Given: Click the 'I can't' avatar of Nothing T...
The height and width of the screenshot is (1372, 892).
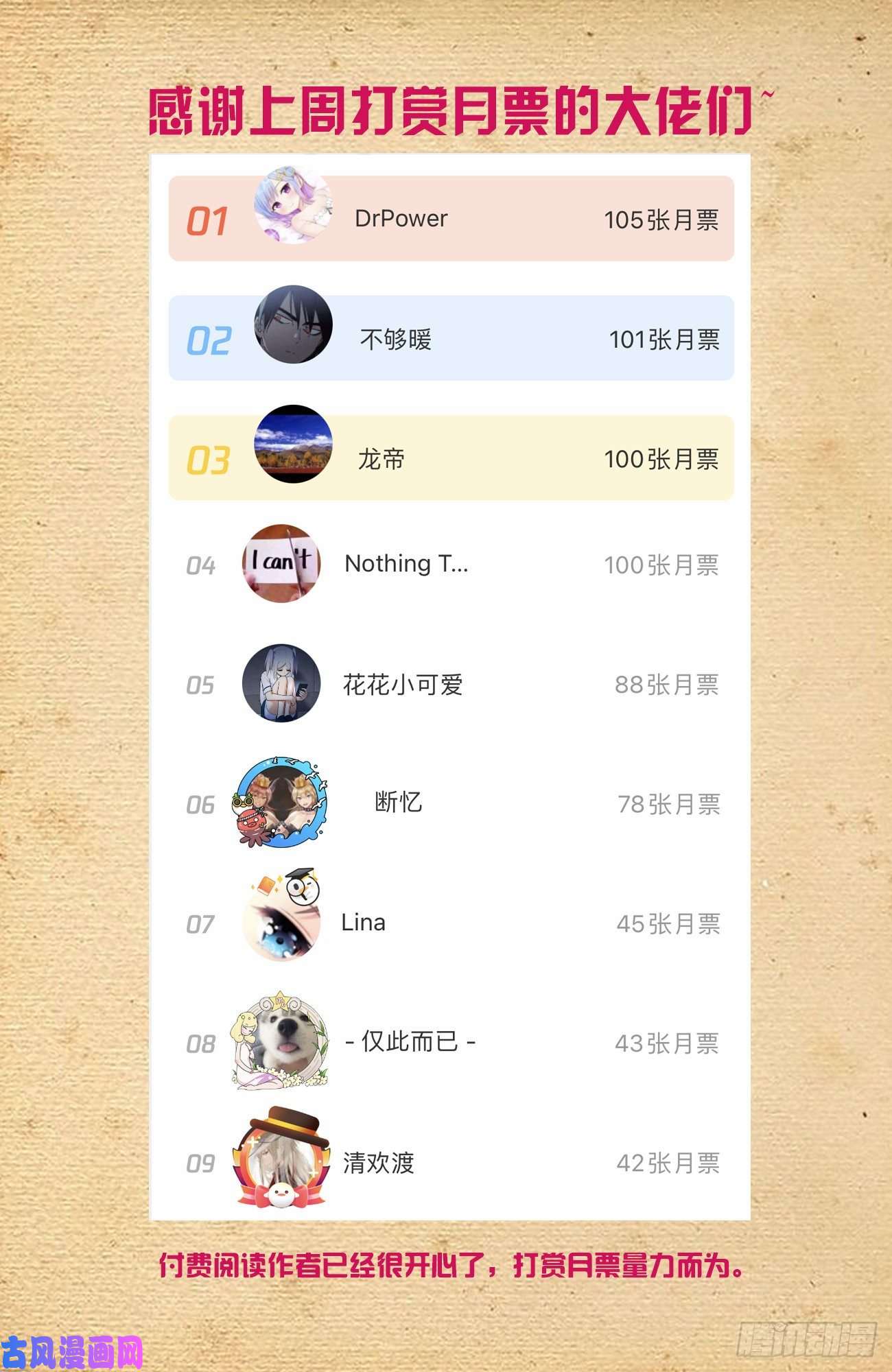Looking at the screenshot, I should (281, 564).
